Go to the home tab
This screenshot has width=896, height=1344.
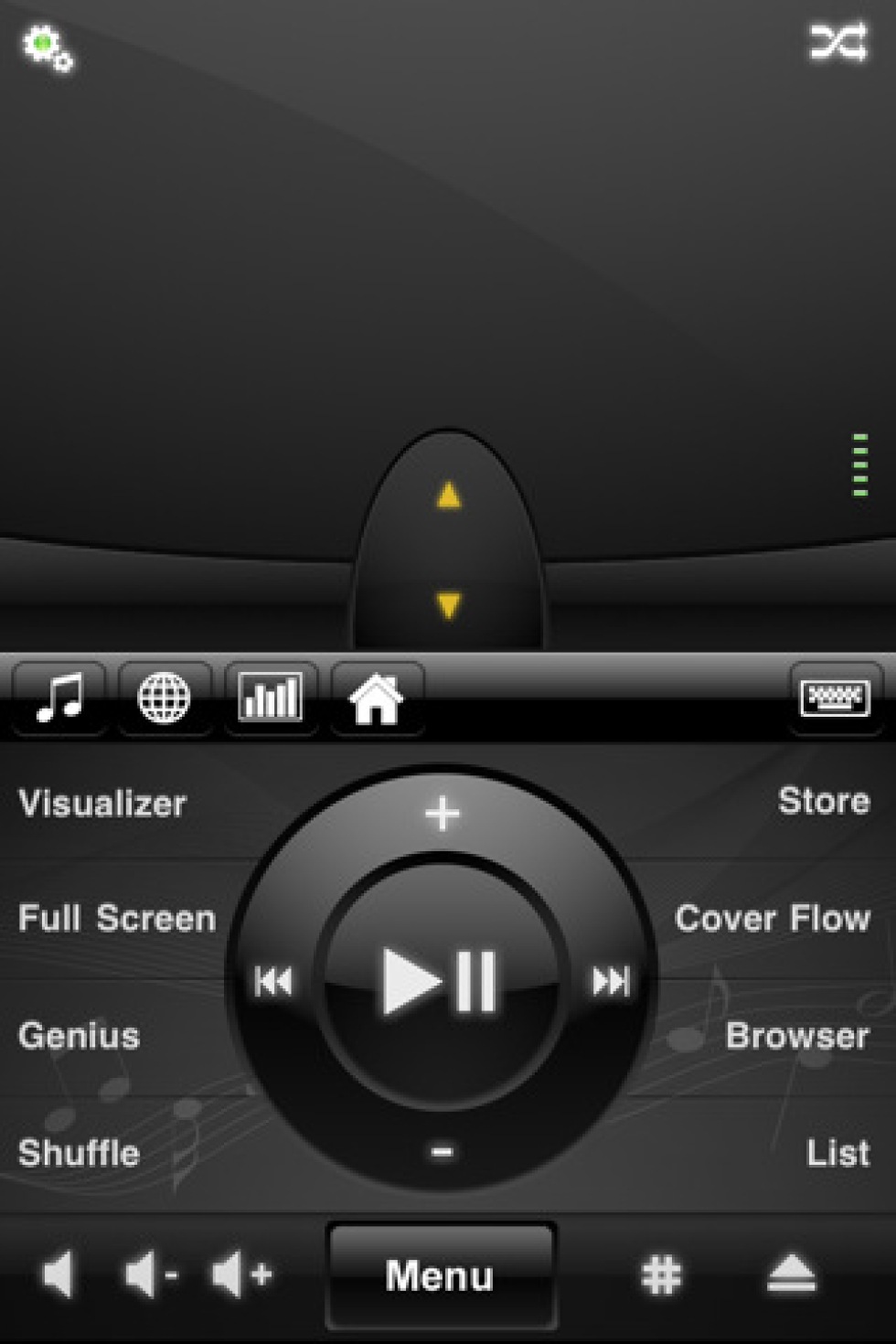[x=376, y=699]
